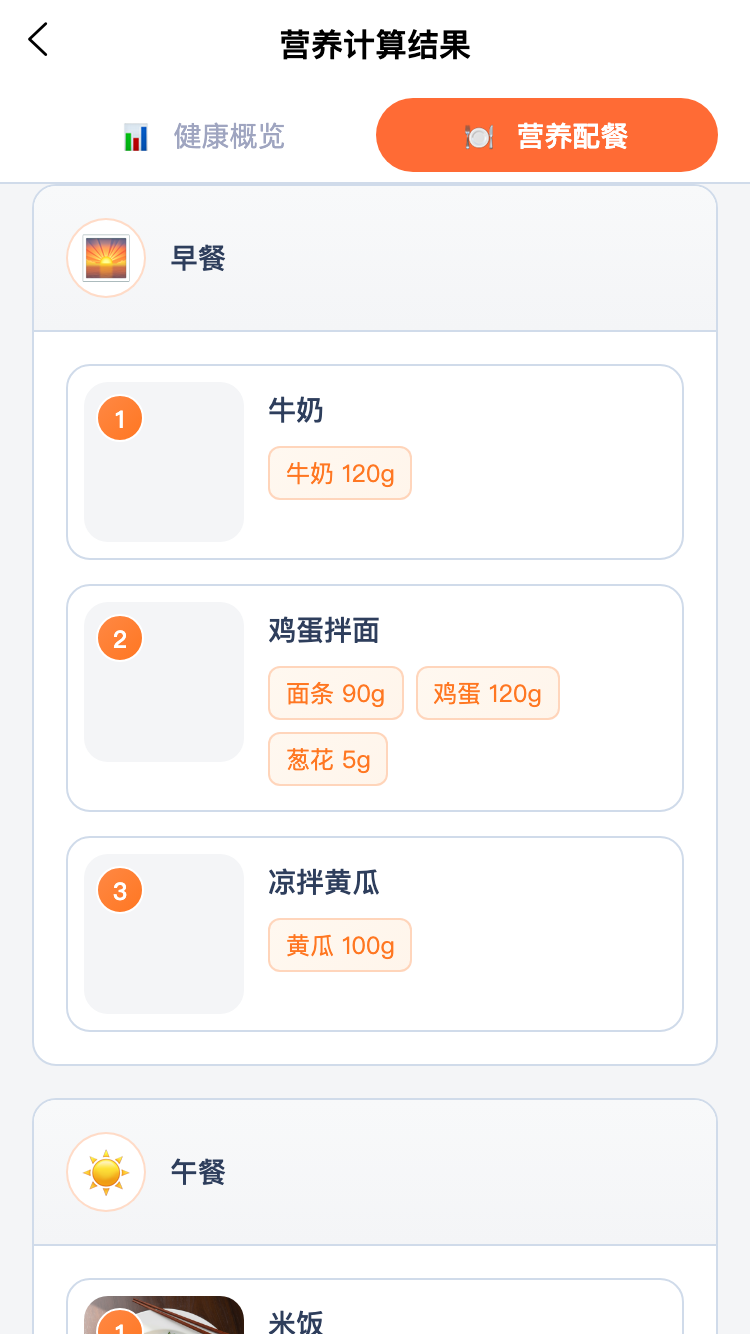Tap the 米饭 lunch dish card
The width and height of the screenshot is (750, 1334).
tap(374, 1311)
